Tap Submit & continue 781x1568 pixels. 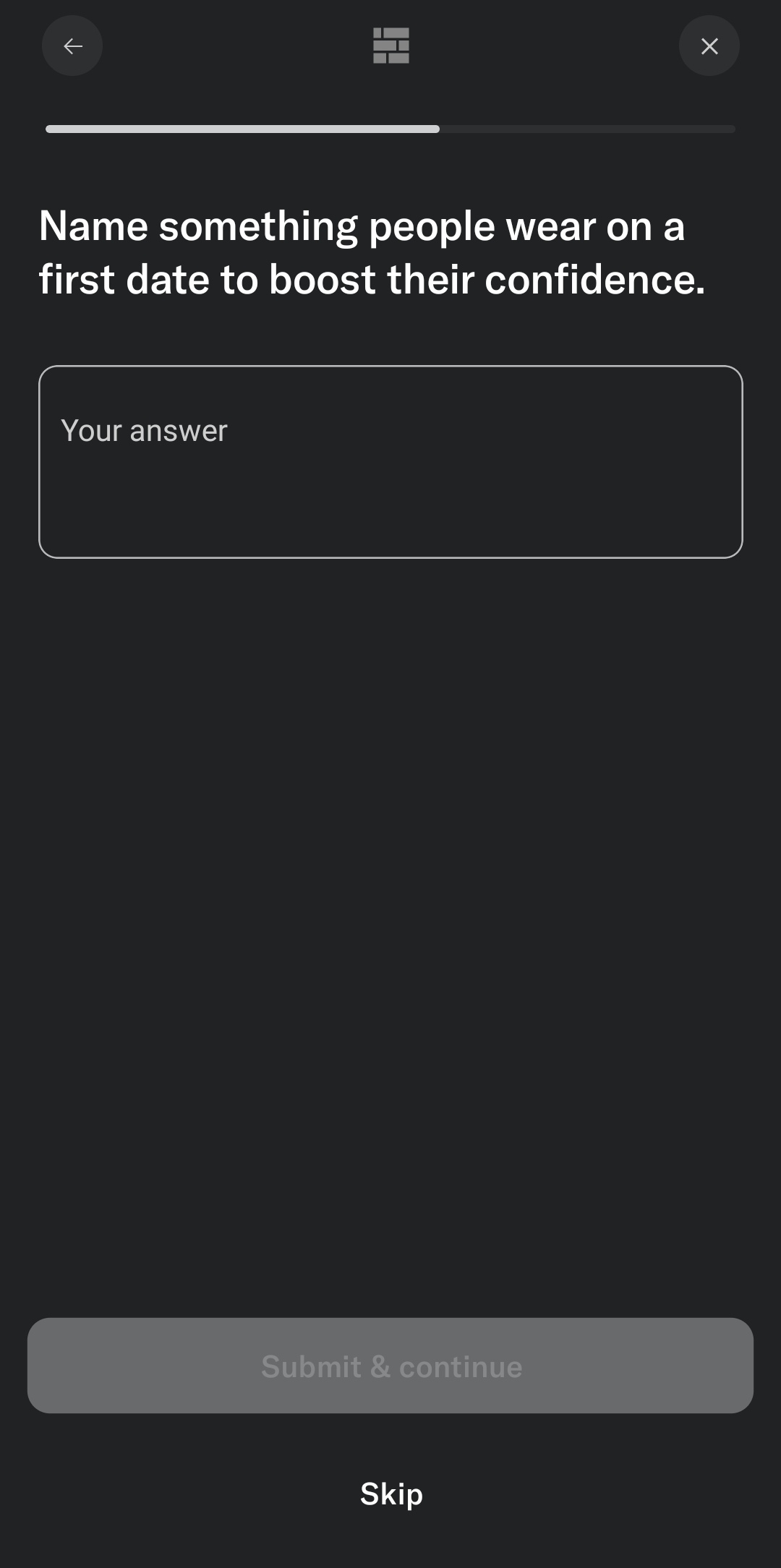tap(390, 1366)
